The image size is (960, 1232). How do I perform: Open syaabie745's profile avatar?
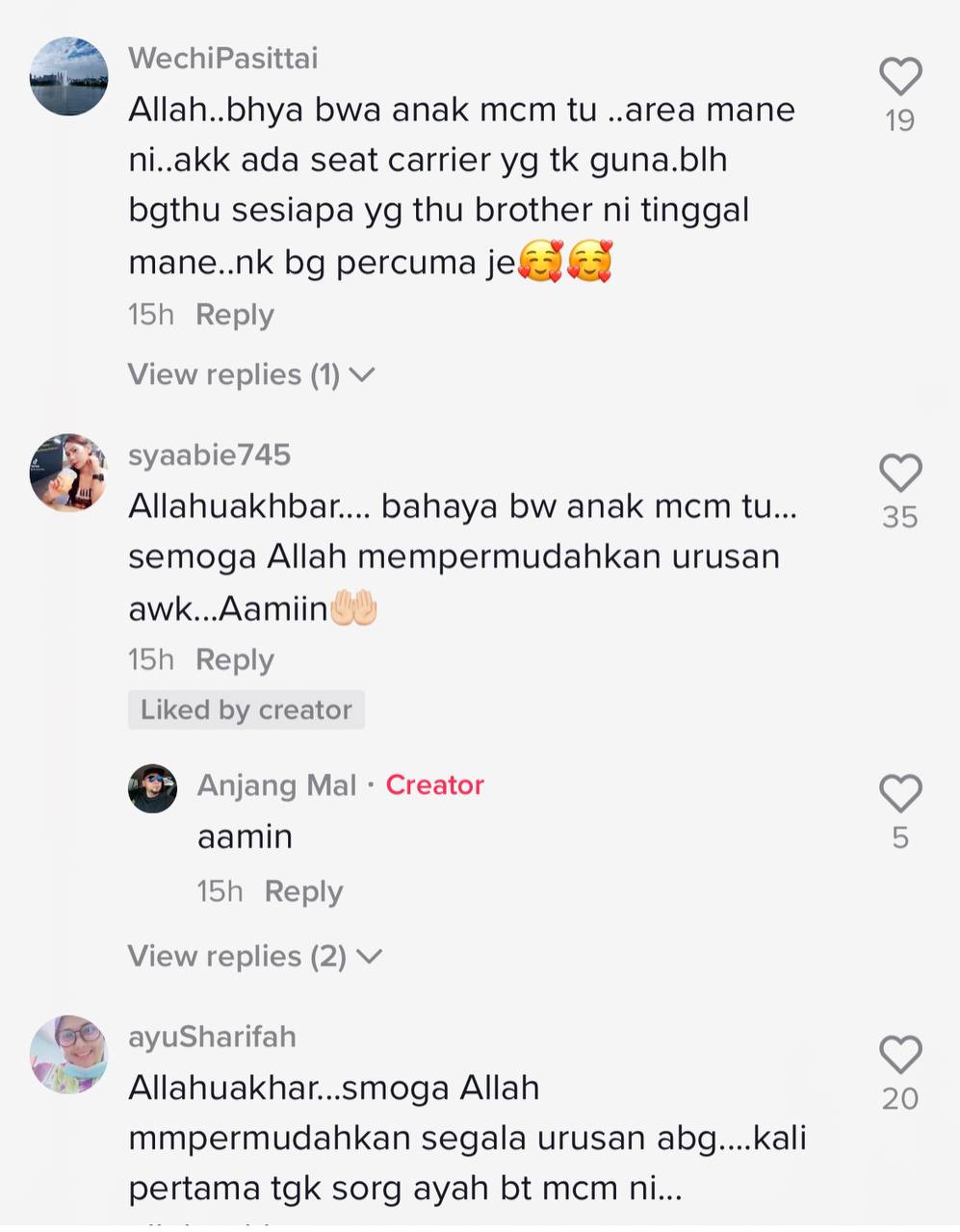68,473
